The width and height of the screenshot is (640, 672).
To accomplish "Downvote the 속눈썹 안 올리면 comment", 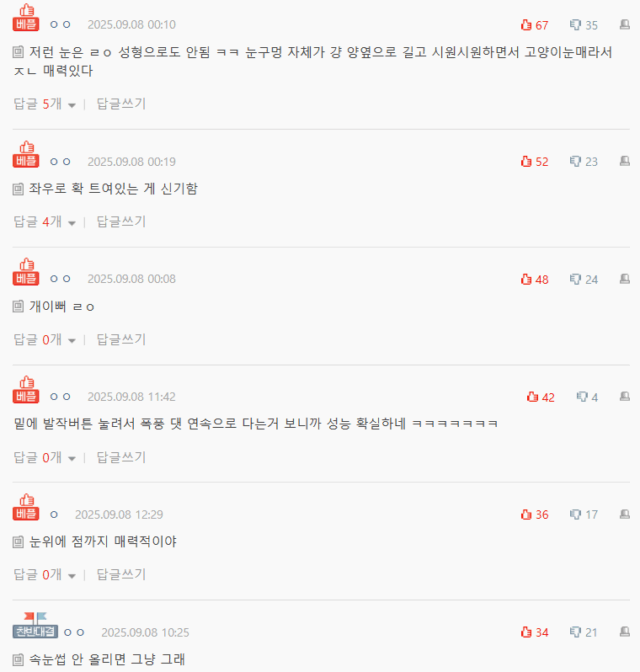I will 576,632.
